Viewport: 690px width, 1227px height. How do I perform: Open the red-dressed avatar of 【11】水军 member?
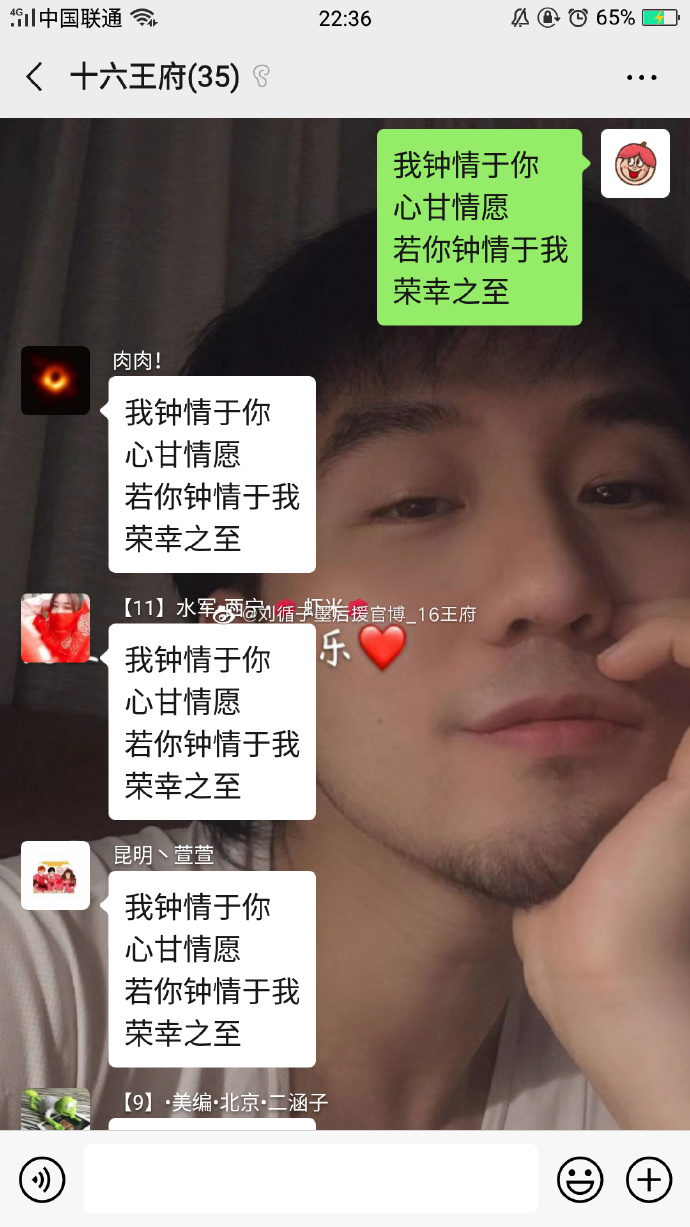(56, 629)
